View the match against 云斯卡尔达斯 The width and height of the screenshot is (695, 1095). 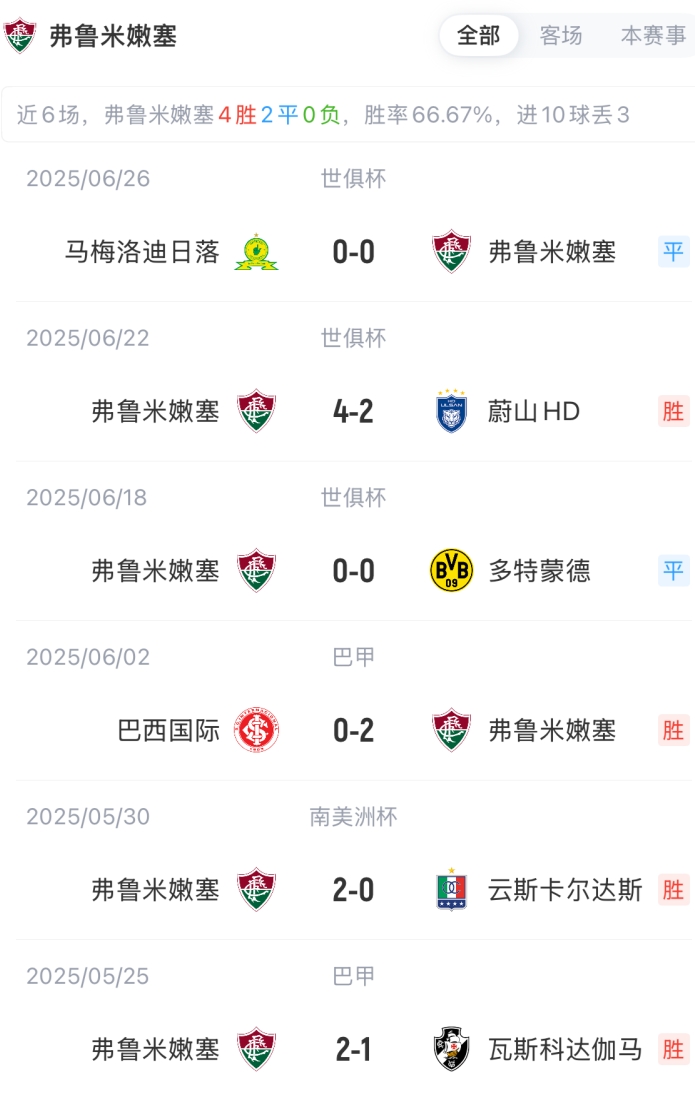tap(353, 890)
